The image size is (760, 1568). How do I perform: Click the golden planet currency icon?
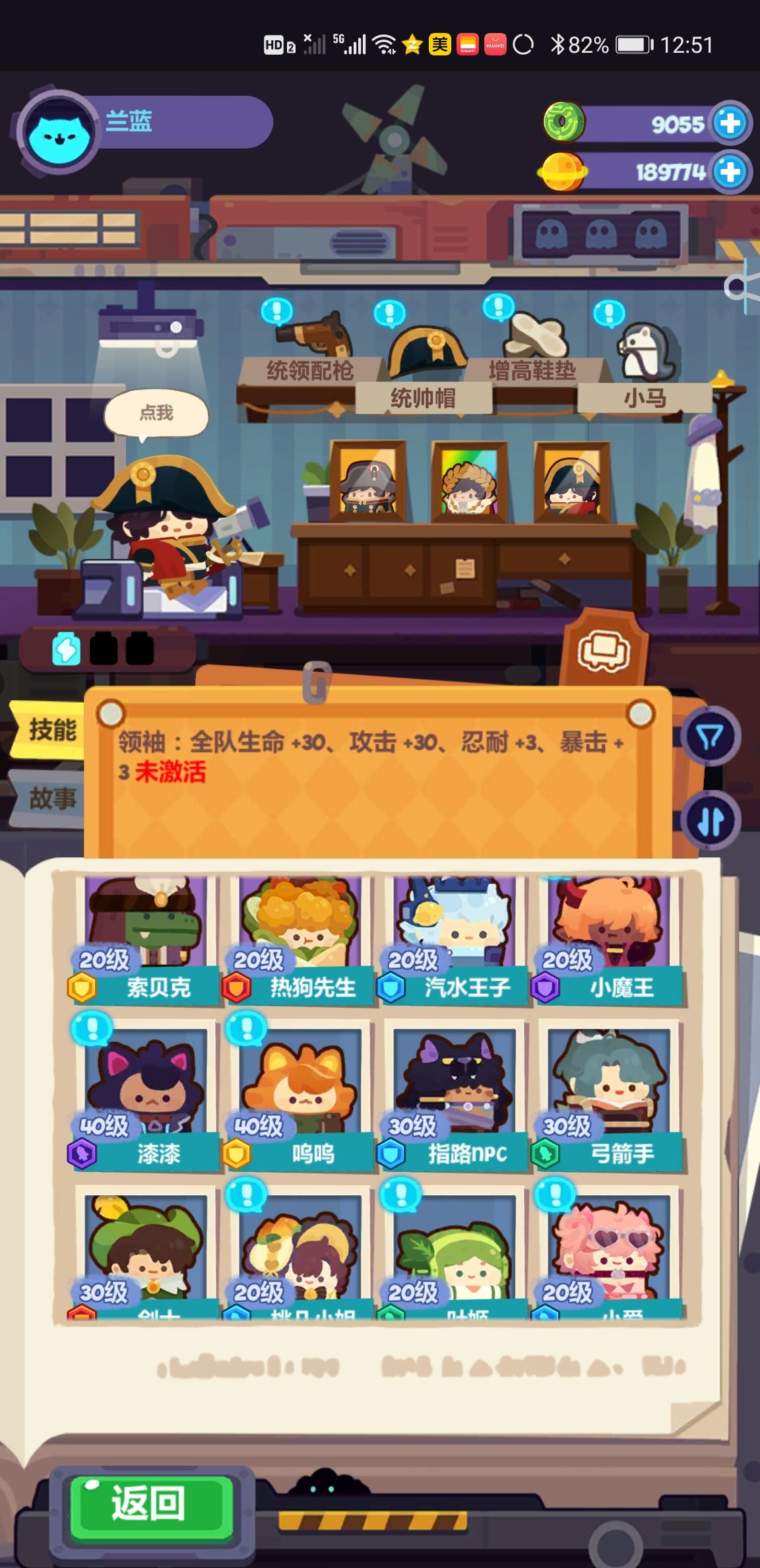tap(564, 173)
